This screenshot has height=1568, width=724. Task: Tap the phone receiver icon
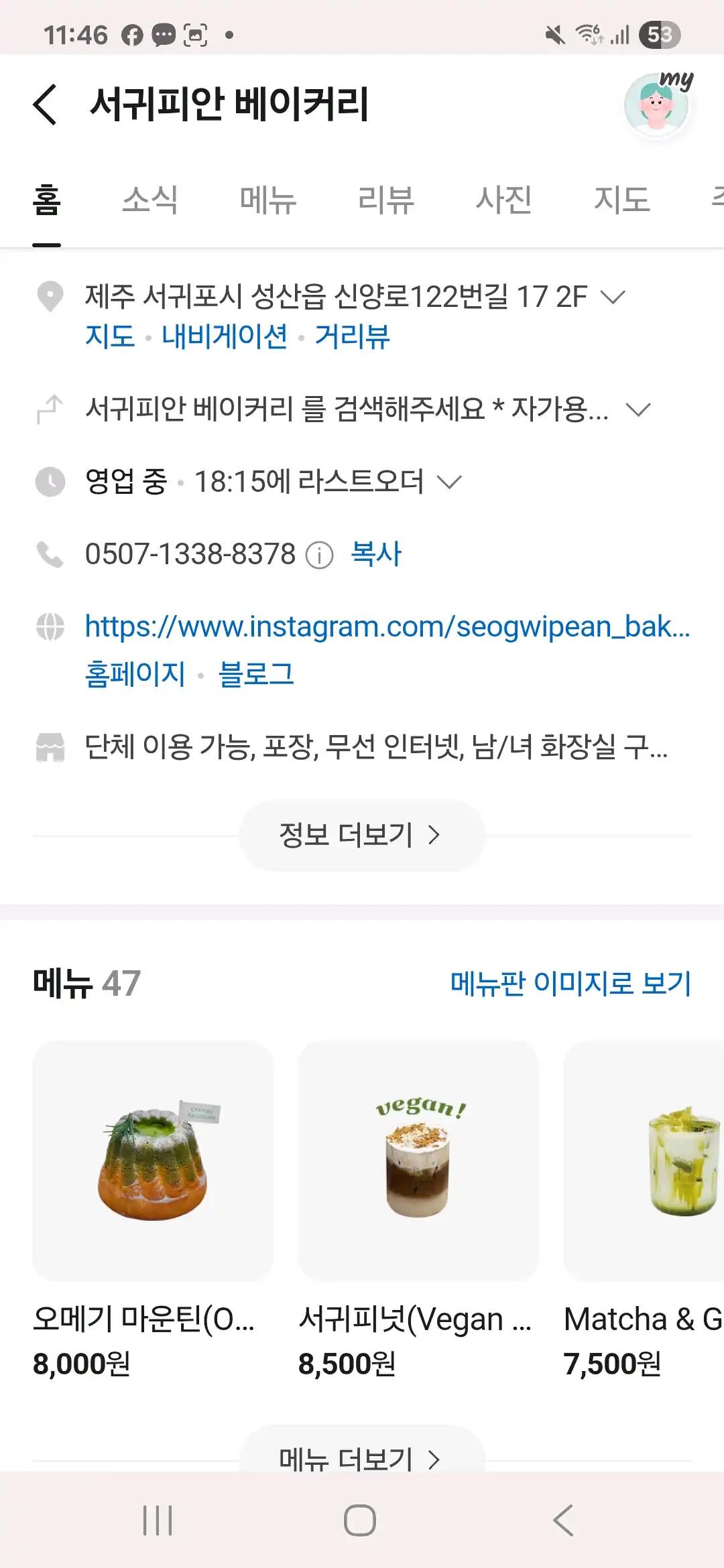(50, 553)
